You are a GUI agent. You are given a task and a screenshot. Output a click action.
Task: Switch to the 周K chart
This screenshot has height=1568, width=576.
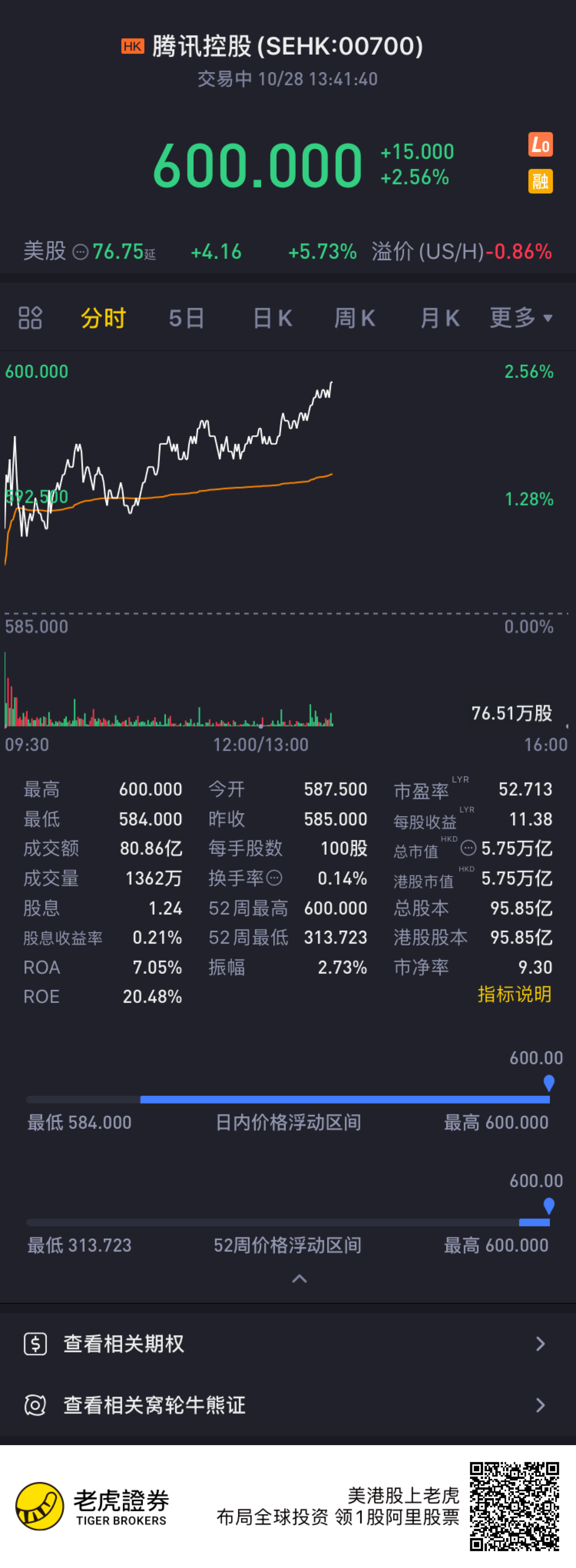(x=355, y=318)
